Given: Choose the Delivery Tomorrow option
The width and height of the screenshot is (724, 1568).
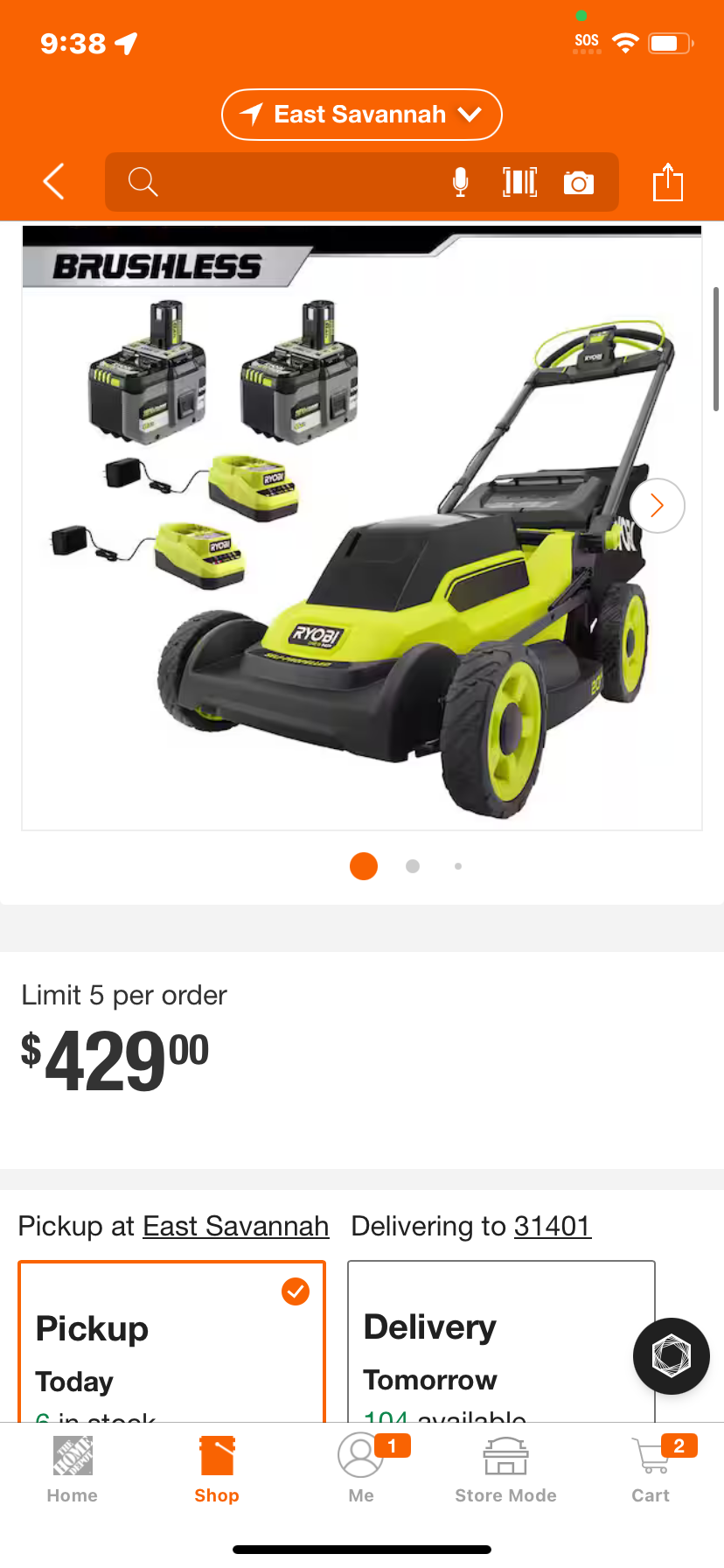Looking at the screenshot, I should (501, 1341).
